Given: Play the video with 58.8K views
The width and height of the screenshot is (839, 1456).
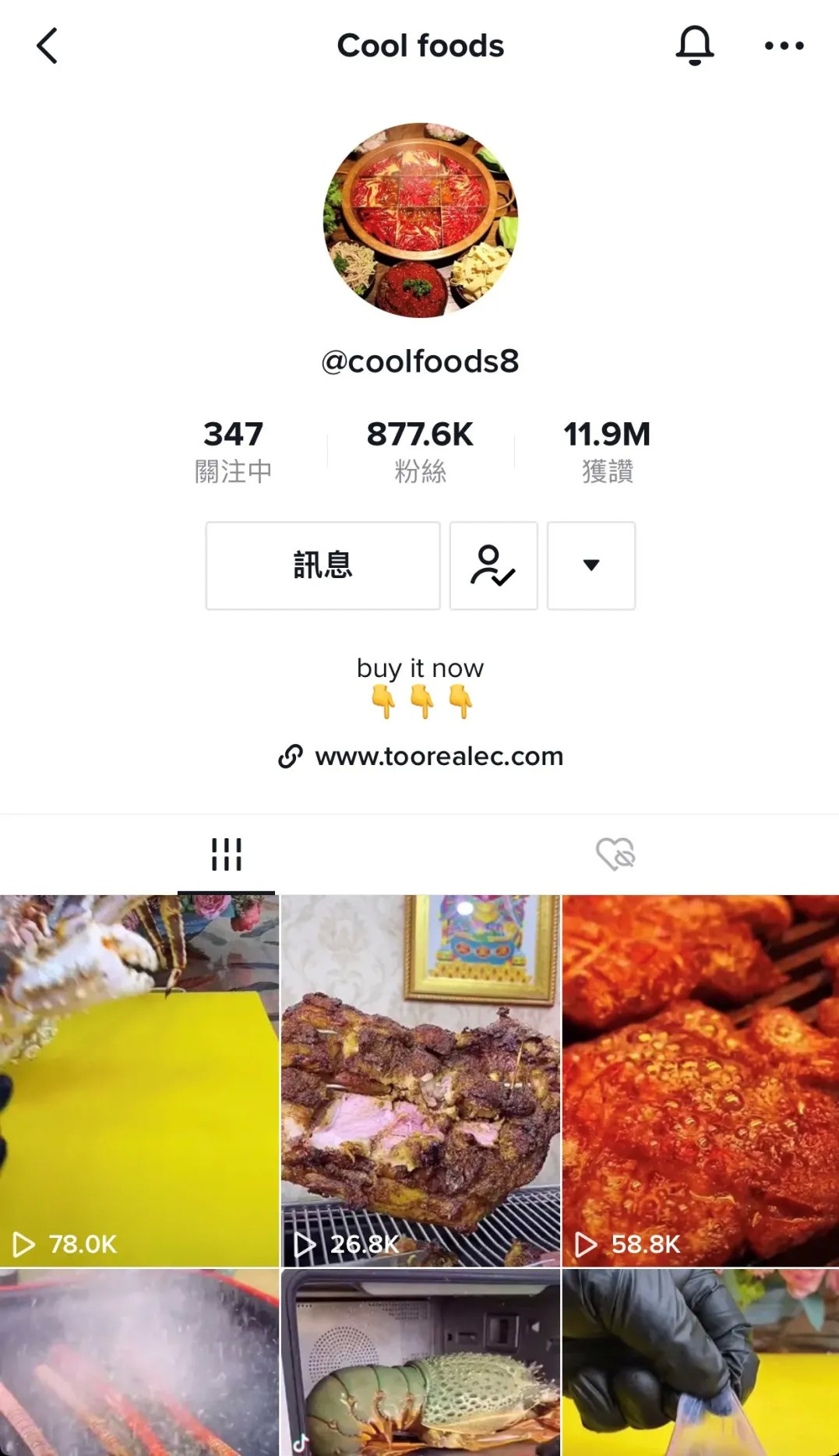Looking at the screenshot, I should coord(700,1080).
